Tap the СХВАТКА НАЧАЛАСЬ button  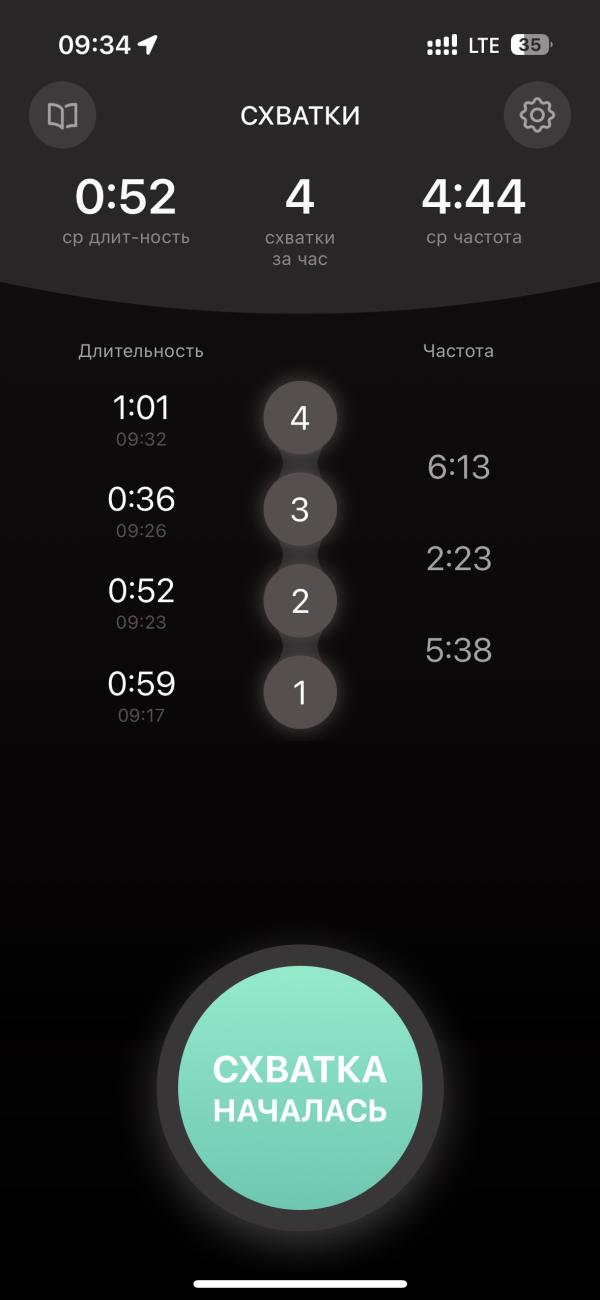300,1087
